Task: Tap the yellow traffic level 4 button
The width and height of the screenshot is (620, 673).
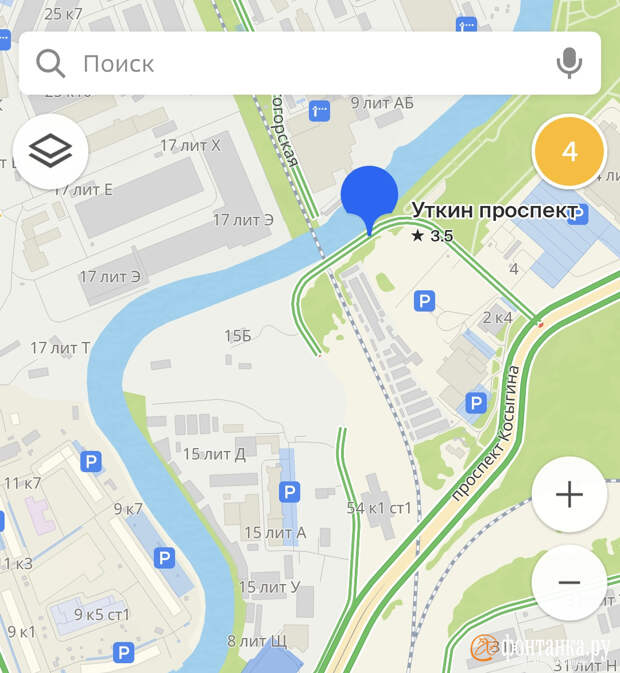Action: point(569,152)
